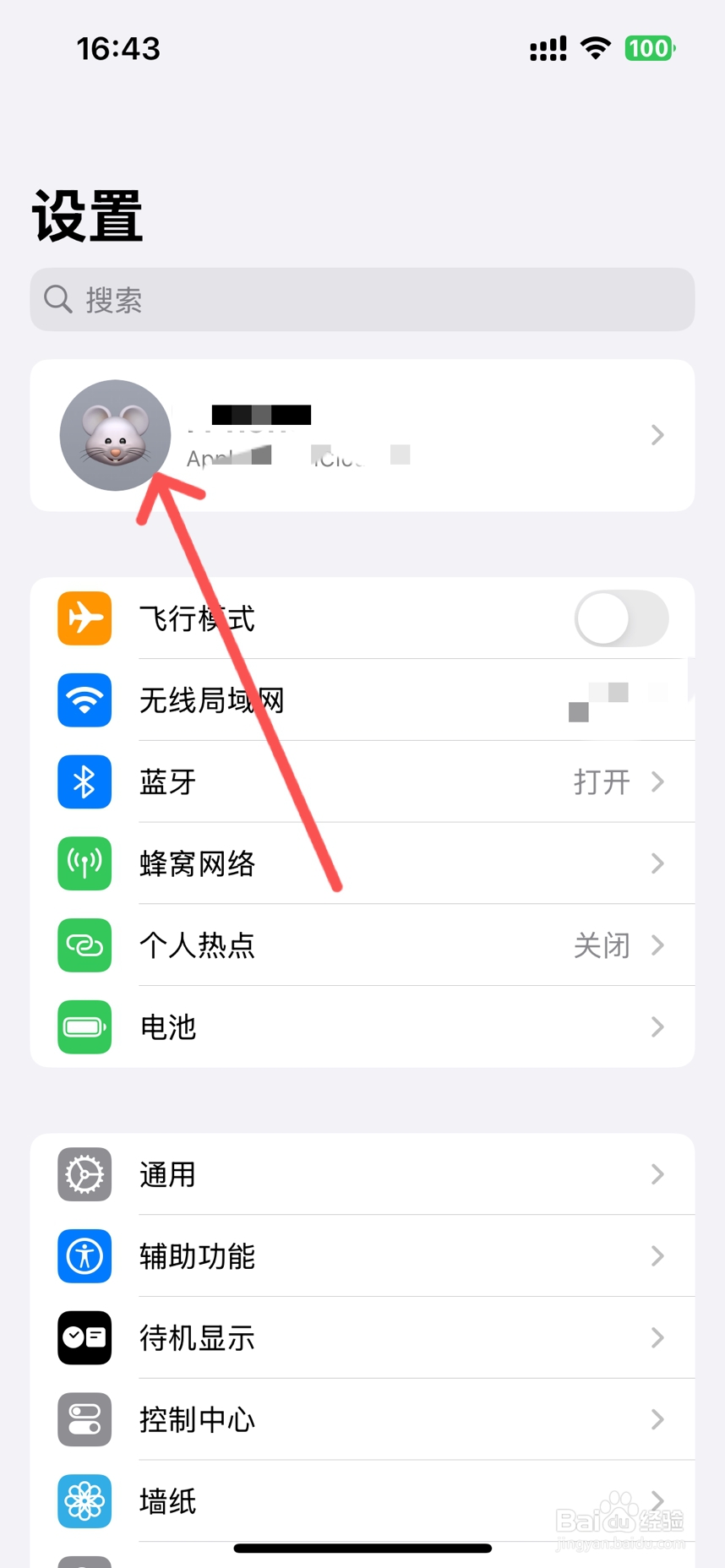This screenshot has width=725, height=1568.
Task: Select the 飞行模式 airplane mode icon
Action: (x=84, y=618)
